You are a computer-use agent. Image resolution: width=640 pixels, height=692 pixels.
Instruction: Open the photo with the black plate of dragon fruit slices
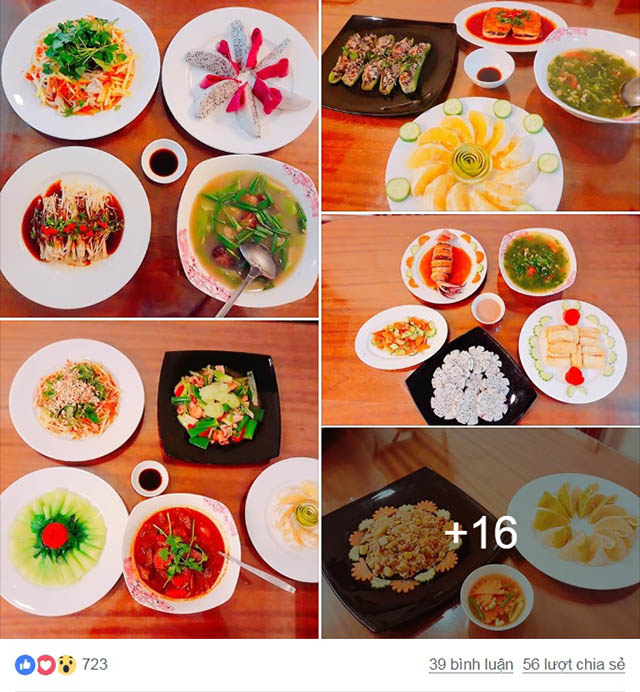(x=480, y=318)
